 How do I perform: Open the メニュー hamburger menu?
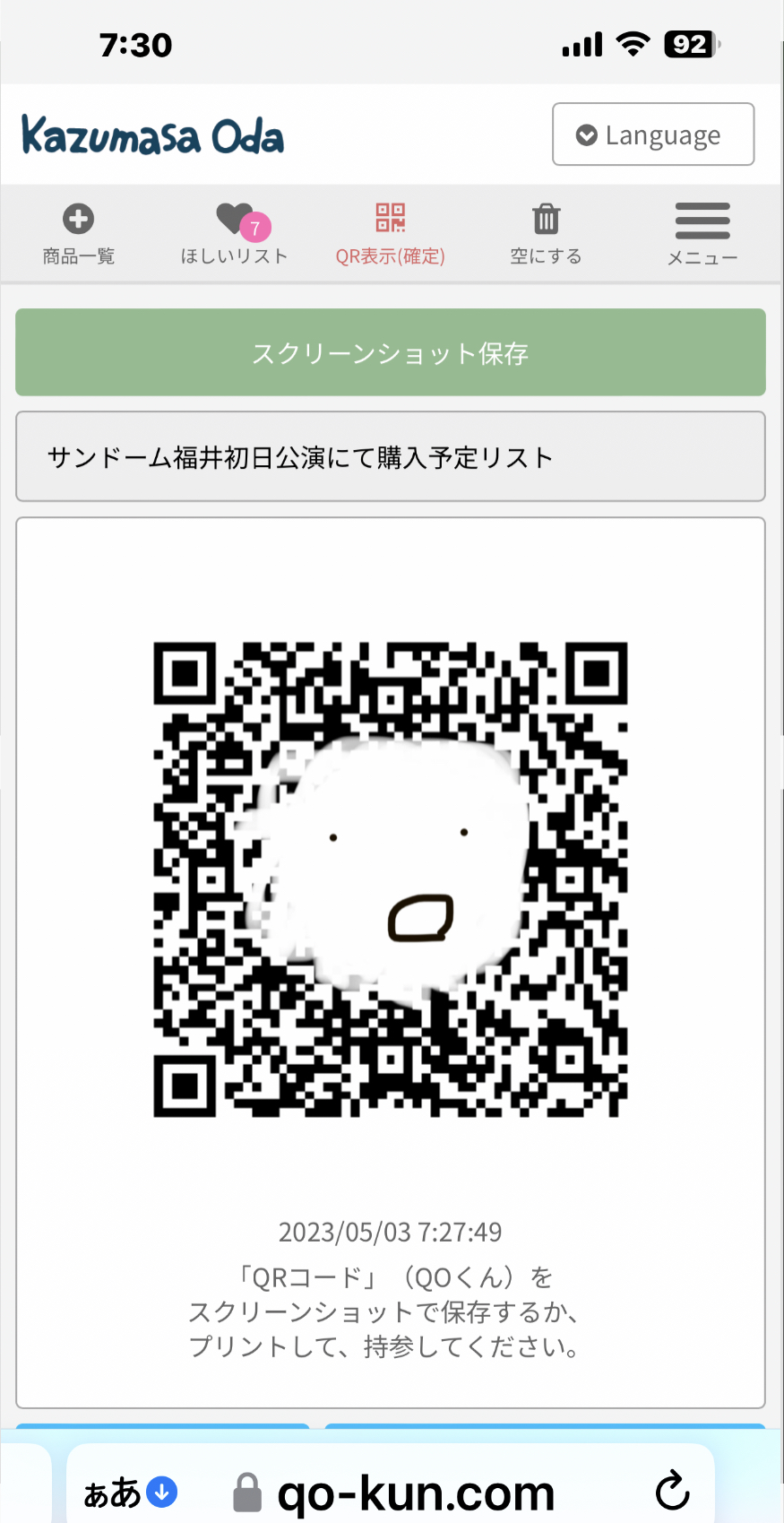coord(702,234)
